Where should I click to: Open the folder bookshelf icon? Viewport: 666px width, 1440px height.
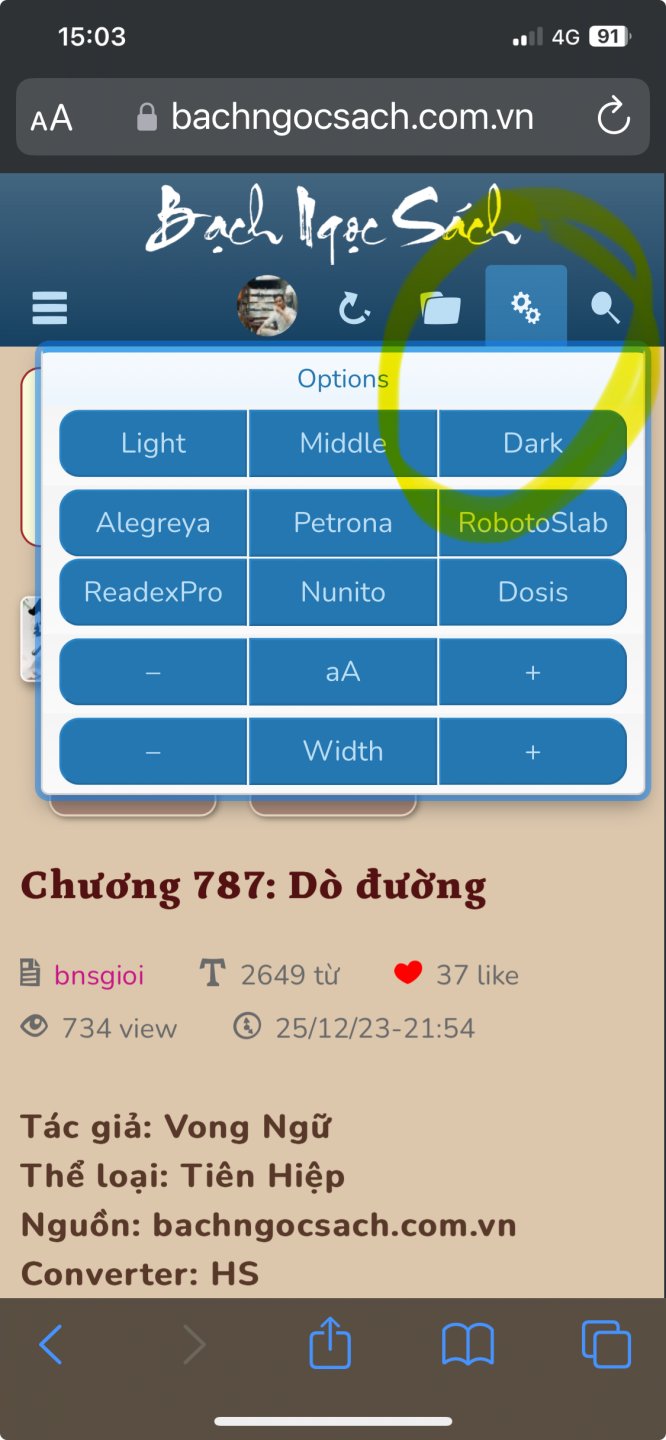(x=441, y=308)
